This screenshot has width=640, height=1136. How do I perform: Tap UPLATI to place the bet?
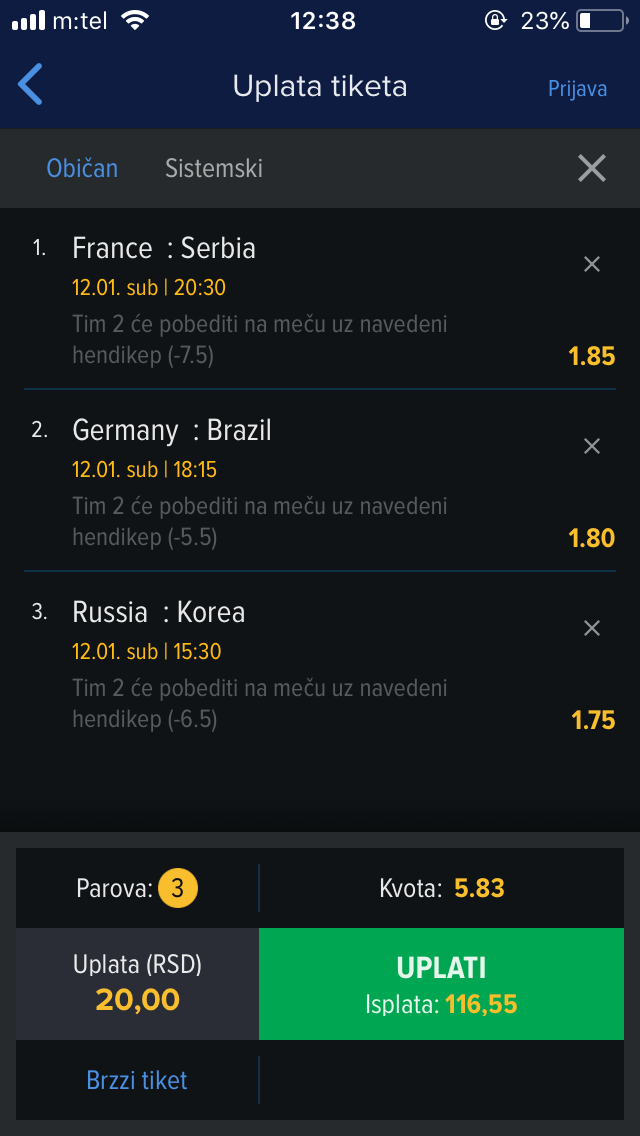tap(441, 984)
